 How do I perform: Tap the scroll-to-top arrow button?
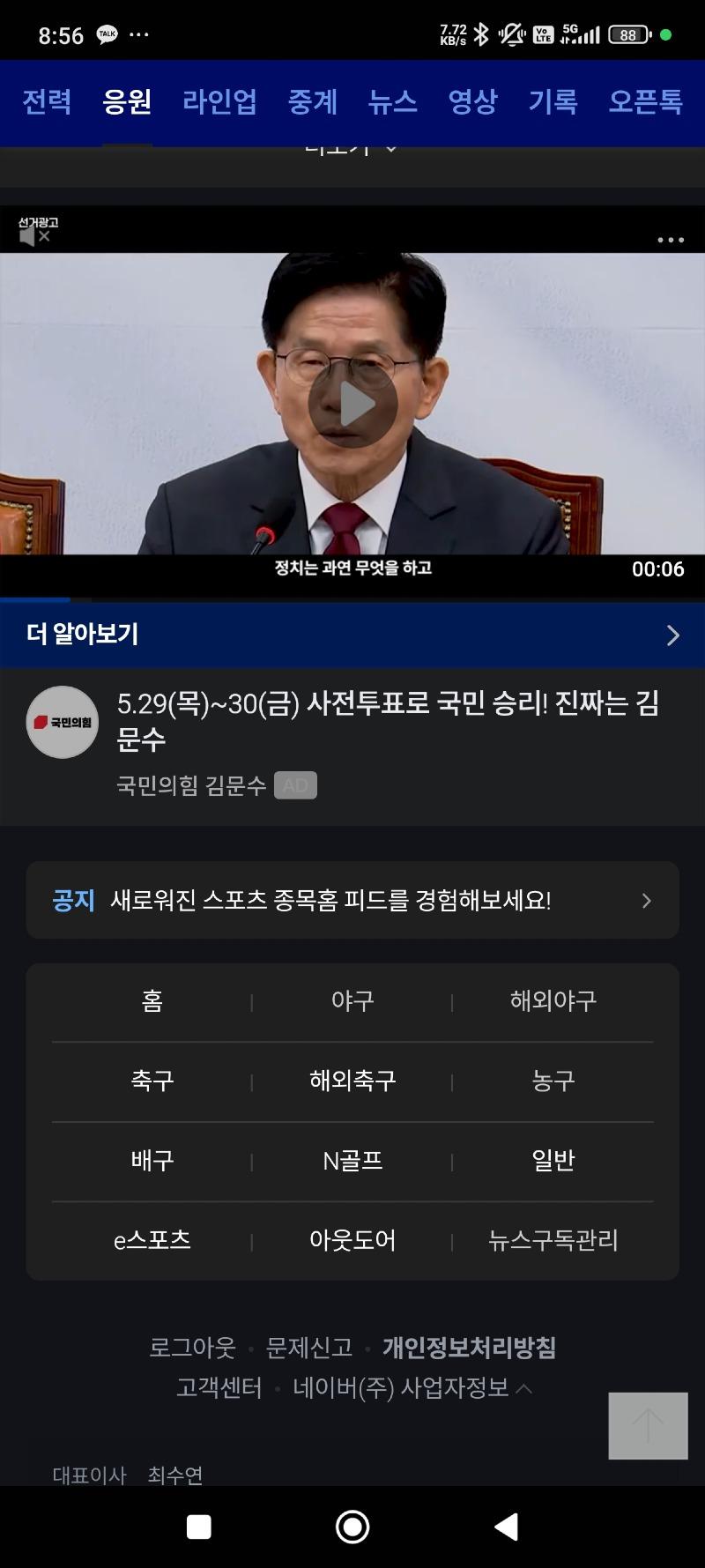click(x=648, y=1425)
